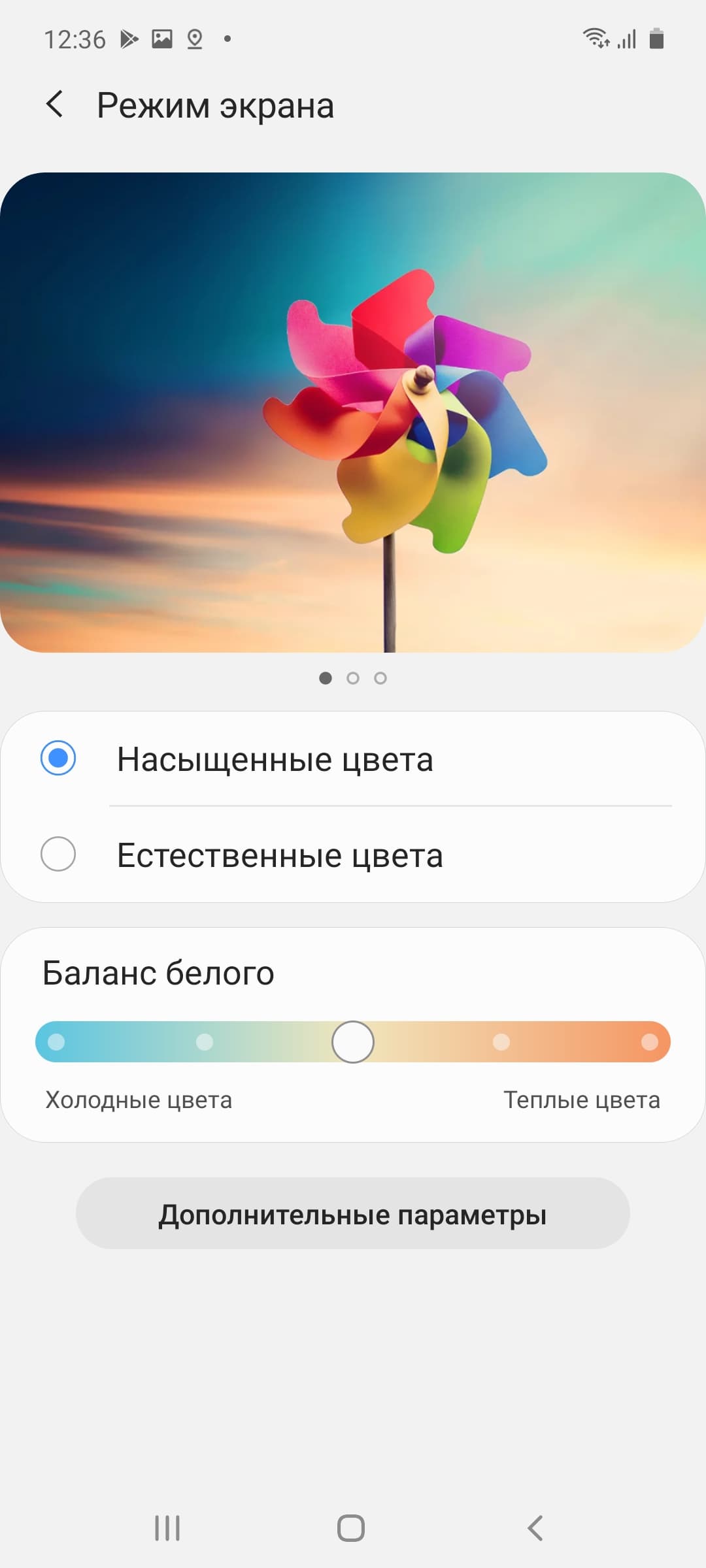Show the second preview image dot
Image resolution: width=706 pixels, height=1568 pixels.
(x=353, y=678)
